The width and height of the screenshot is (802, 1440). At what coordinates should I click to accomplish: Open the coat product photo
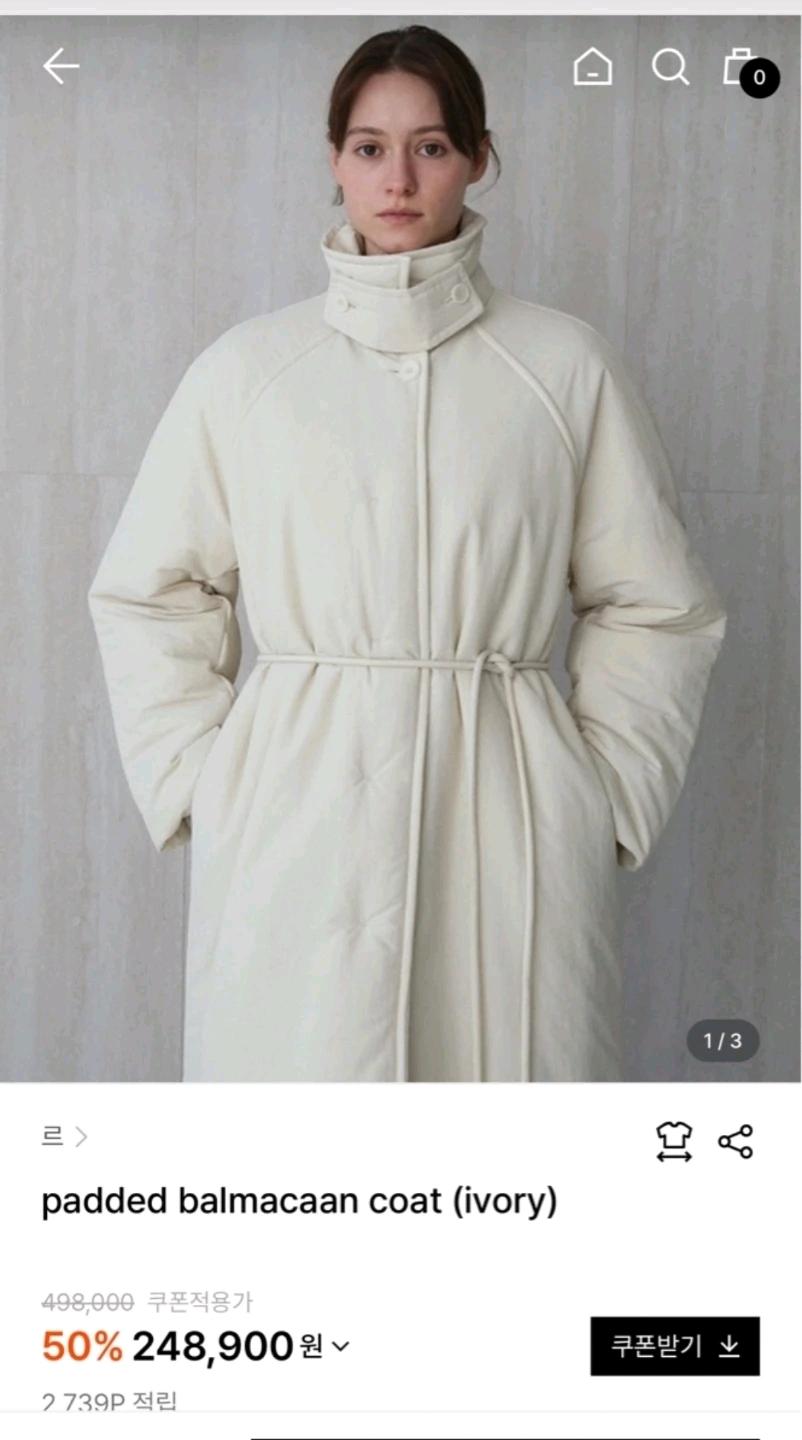click(x=401, y=548)
